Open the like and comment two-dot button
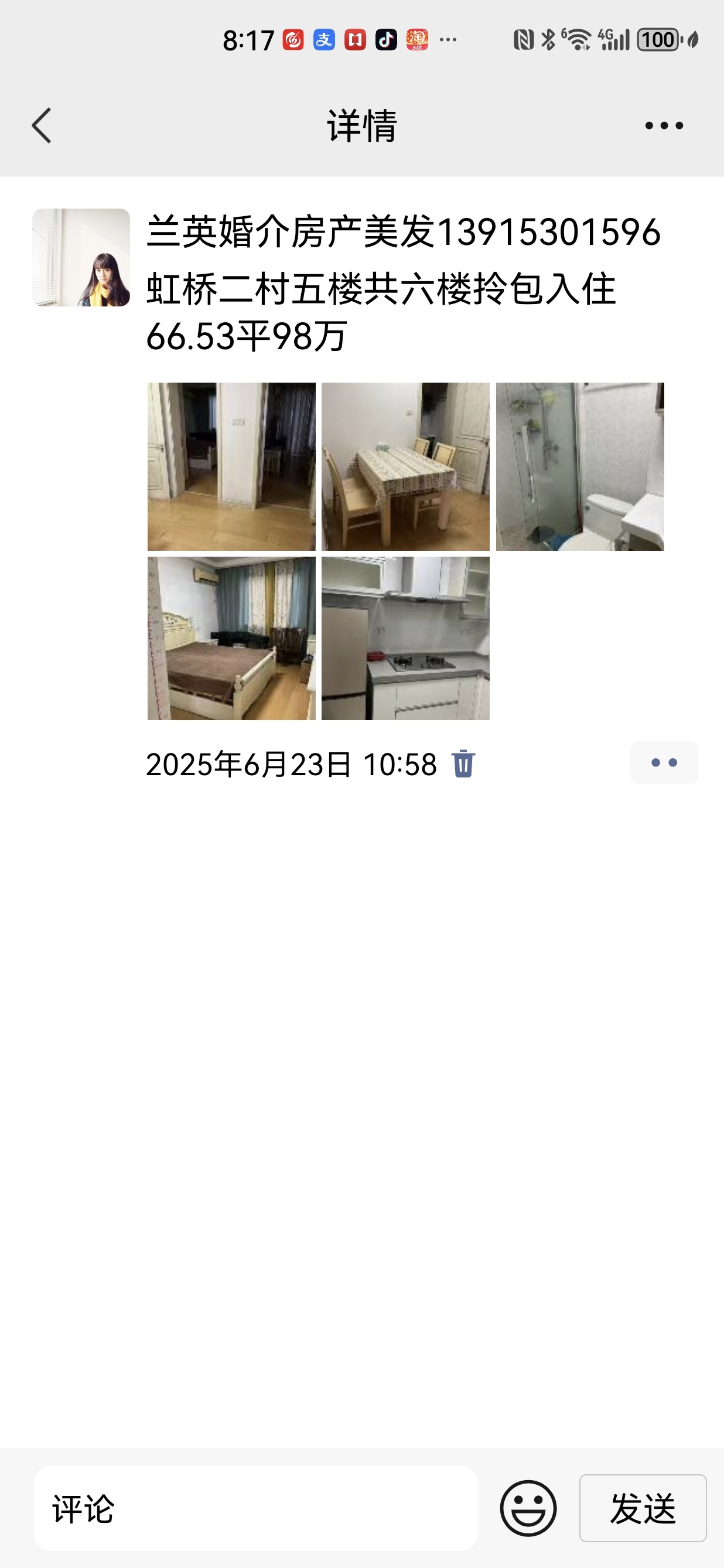This screenshot has height=1568, width=724. pyautogui.click(x=664, y=763)
